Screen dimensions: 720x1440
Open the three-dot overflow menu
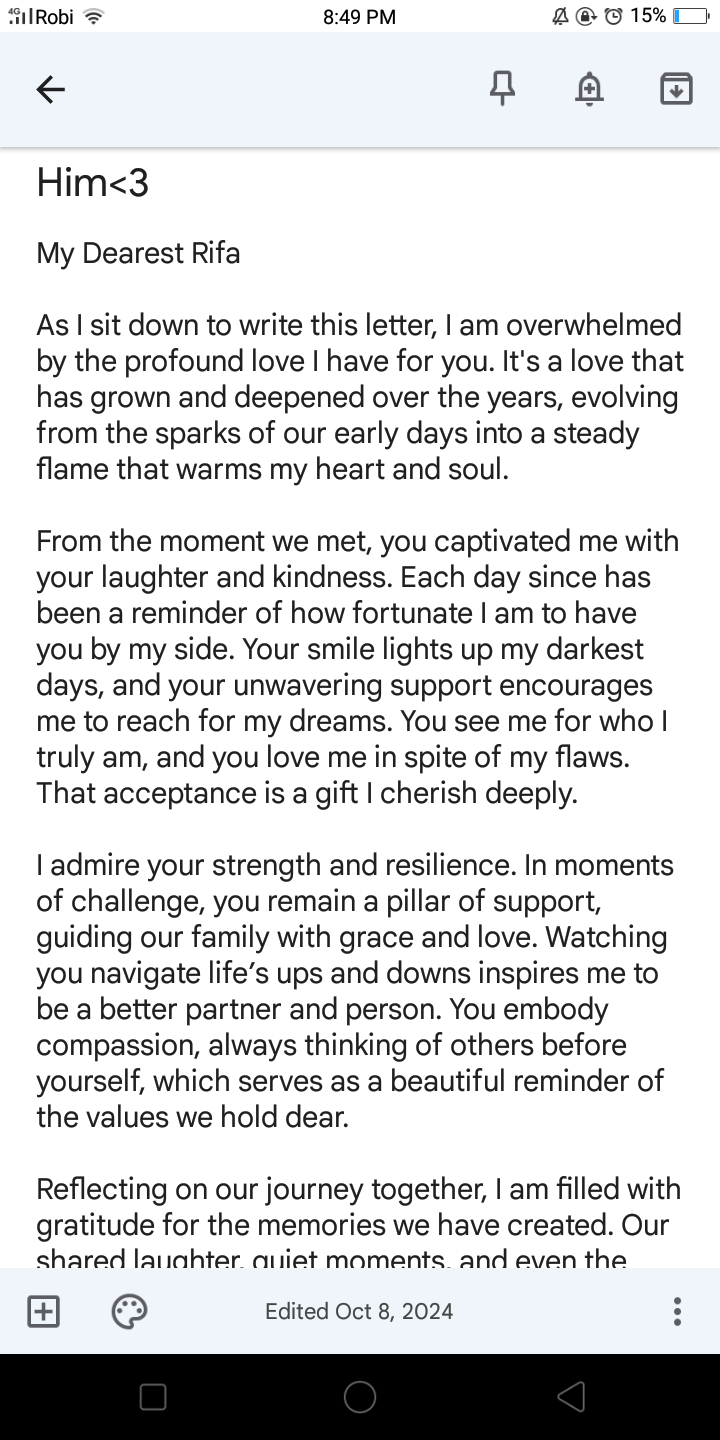pyautogui.click(x=677, y=1311)
